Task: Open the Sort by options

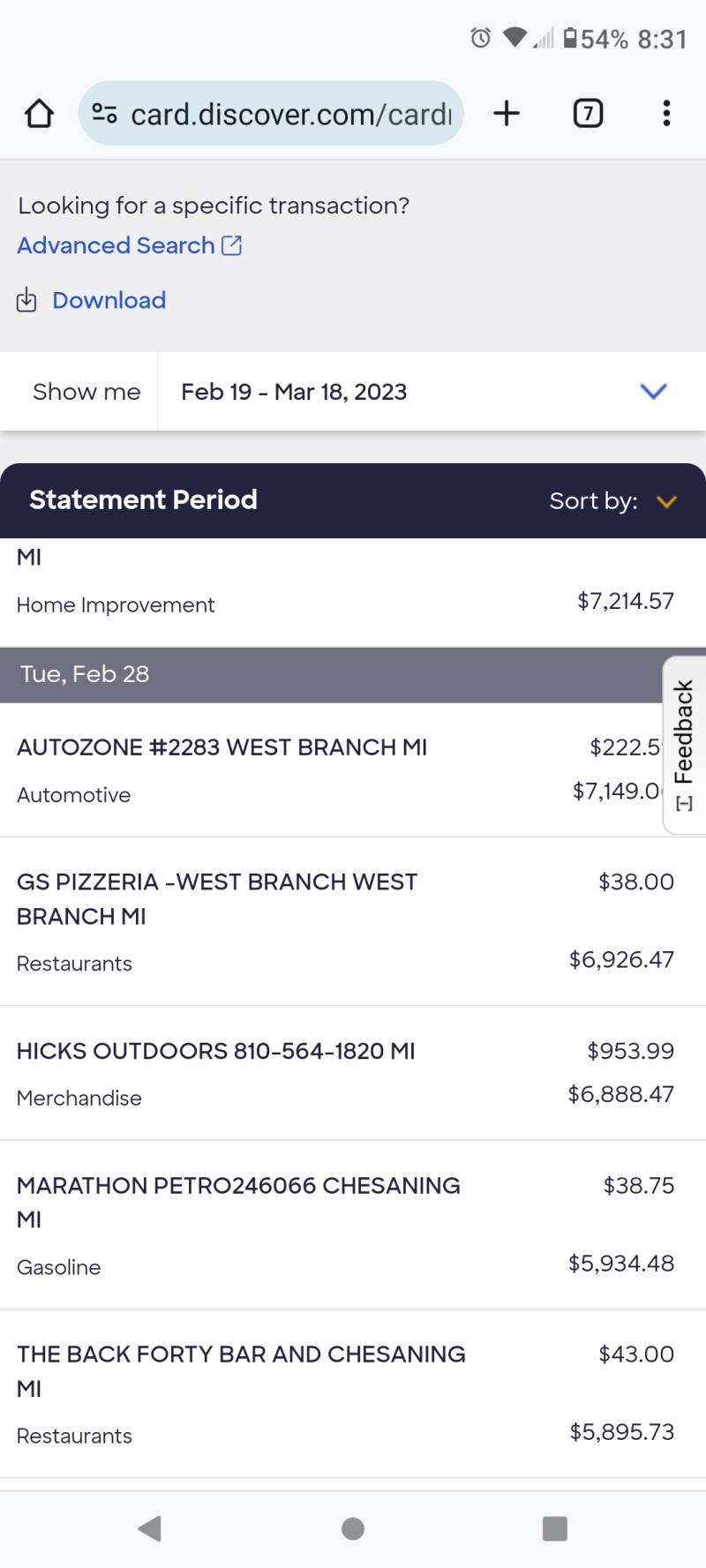Action: pyautogui.click(x=613, y=500)
